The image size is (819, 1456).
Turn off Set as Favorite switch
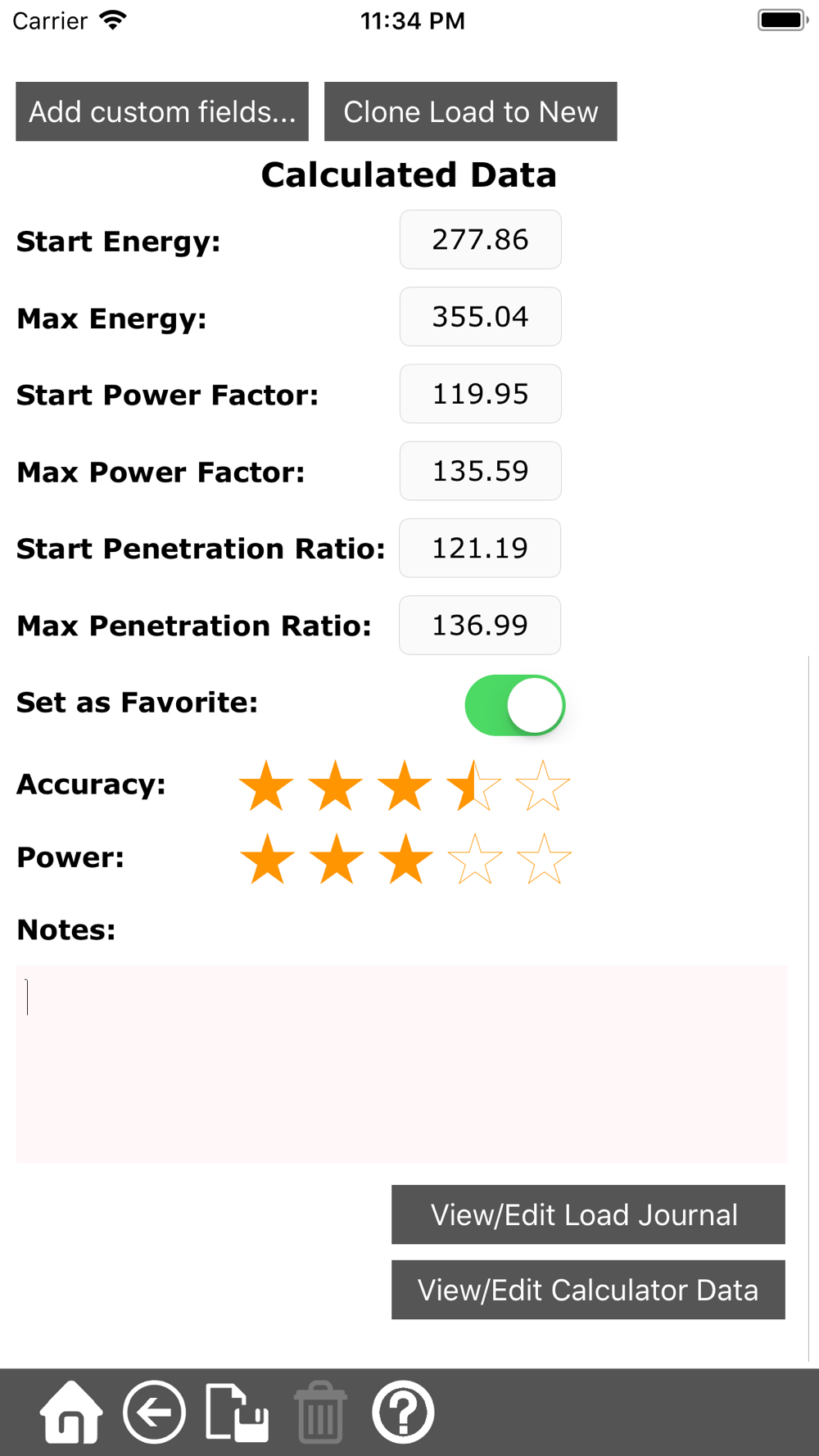click(515, 705)
